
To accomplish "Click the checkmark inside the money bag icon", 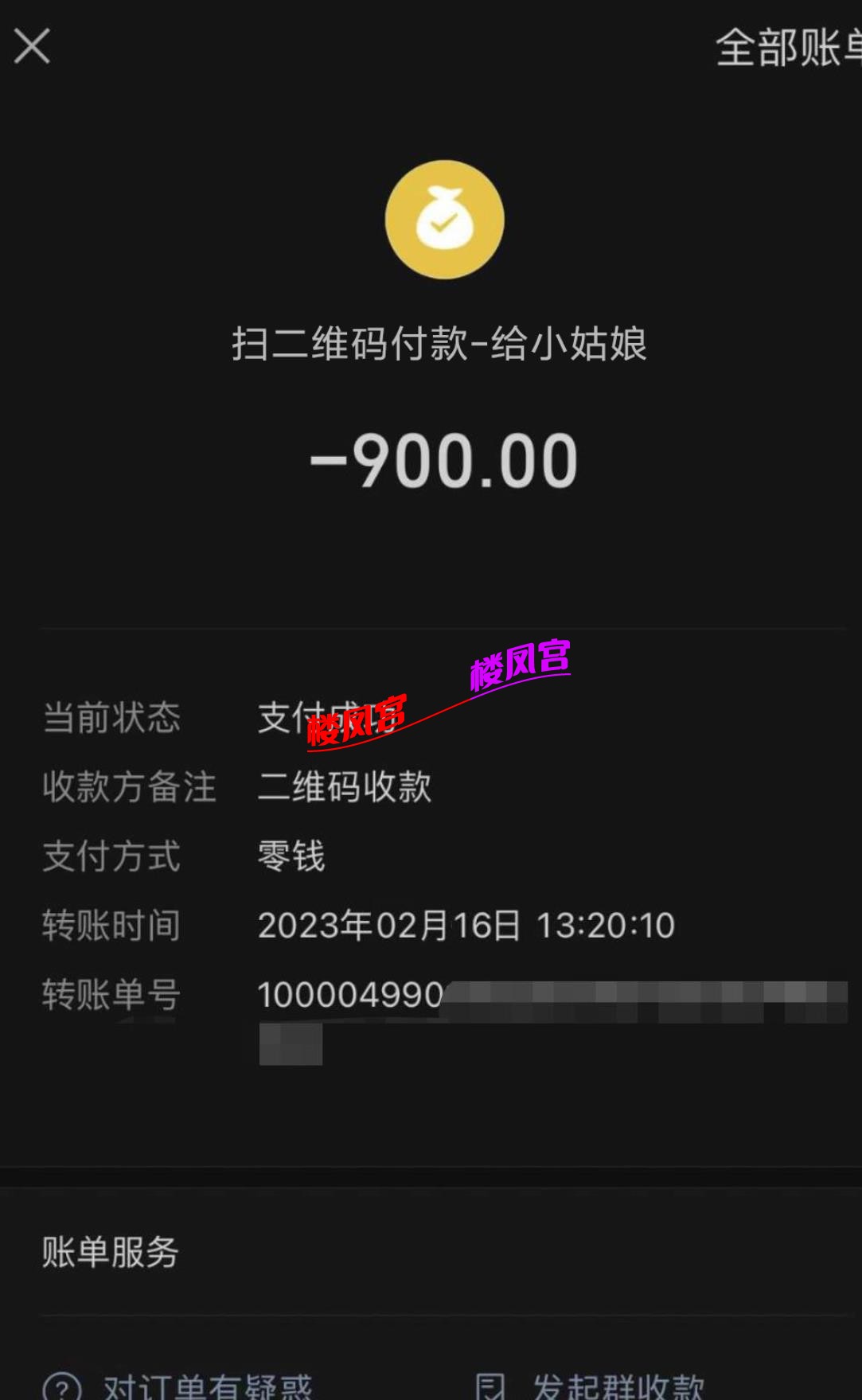I will (443, 225).
